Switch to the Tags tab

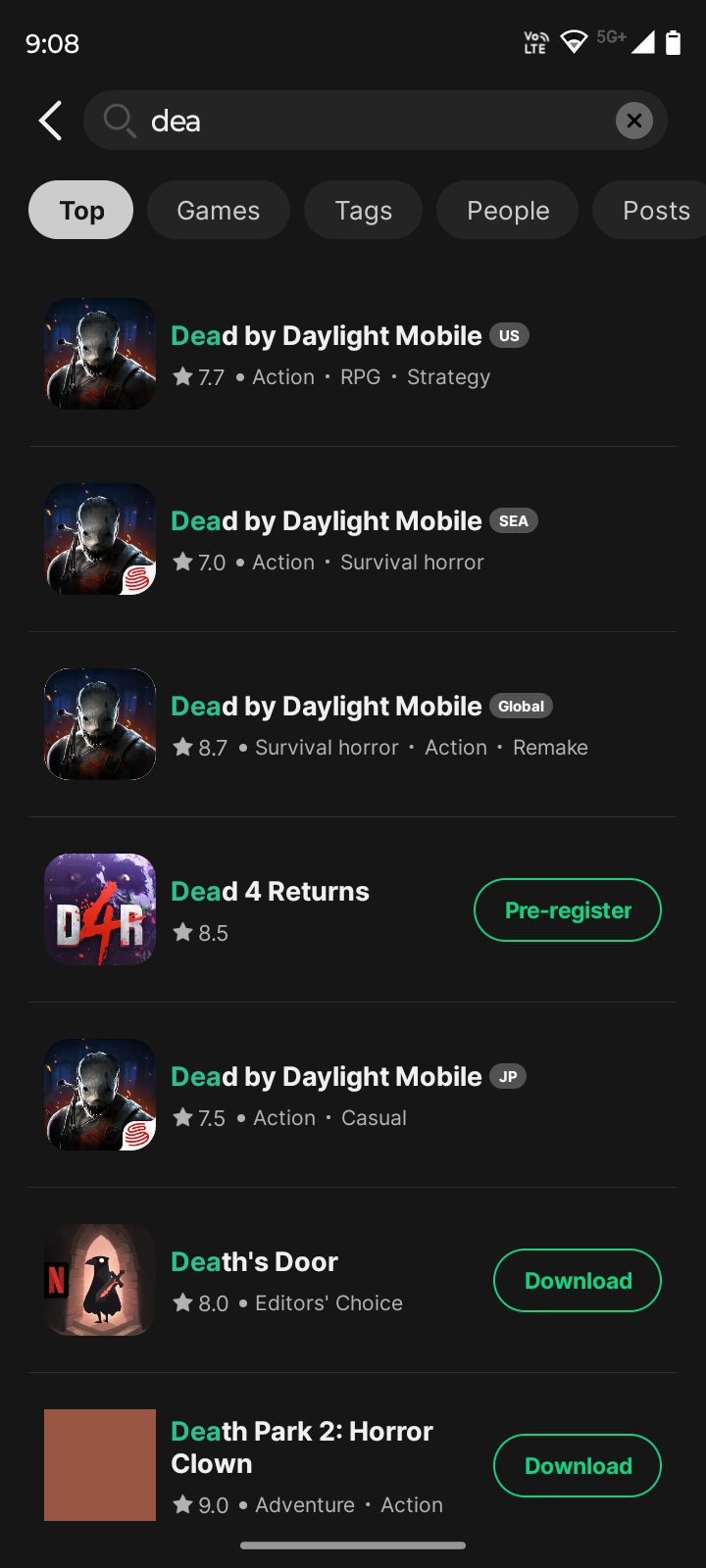pos(363,211)
